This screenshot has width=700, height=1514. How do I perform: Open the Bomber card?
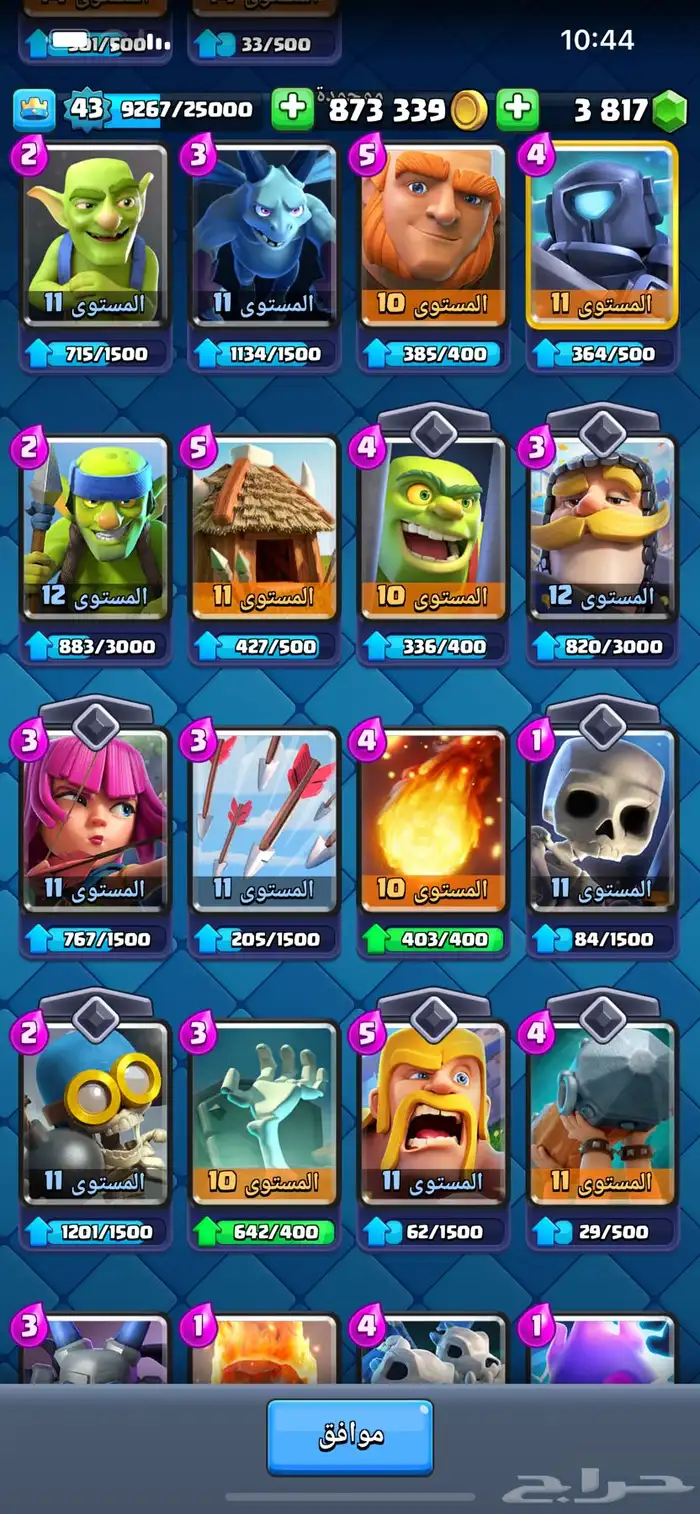(x=95, y=1113)
